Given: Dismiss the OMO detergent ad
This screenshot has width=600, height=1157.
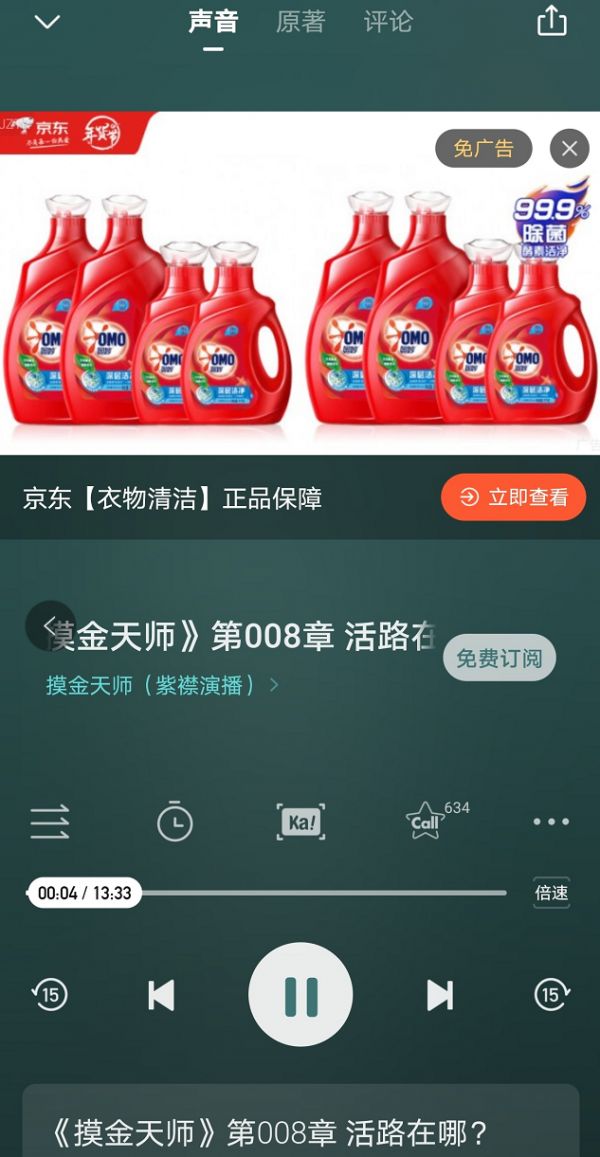Looking at the screenshot, I should [569, 149].
